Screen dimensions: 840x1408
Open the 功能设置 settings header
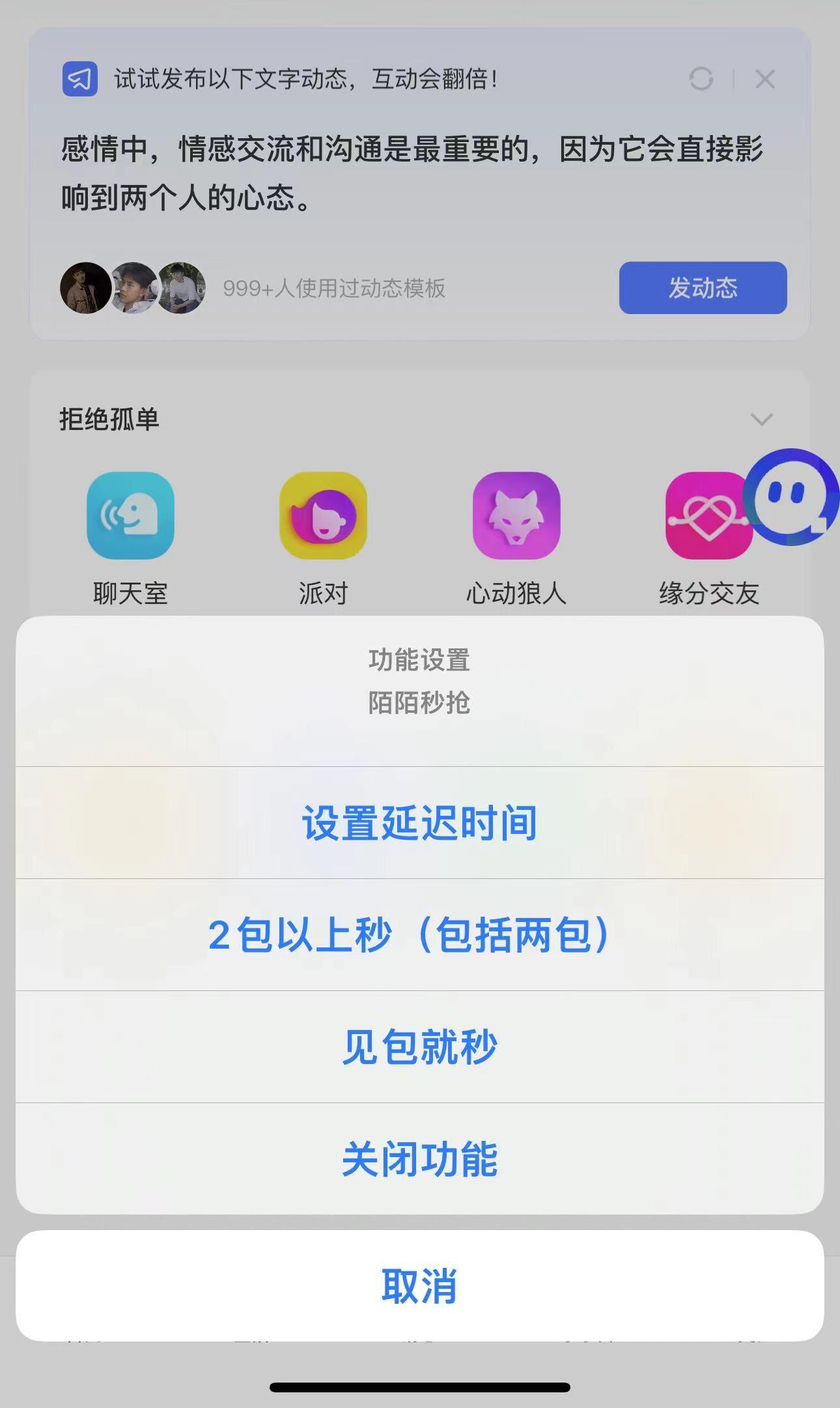pyautogui.click(x=419, y=661)
